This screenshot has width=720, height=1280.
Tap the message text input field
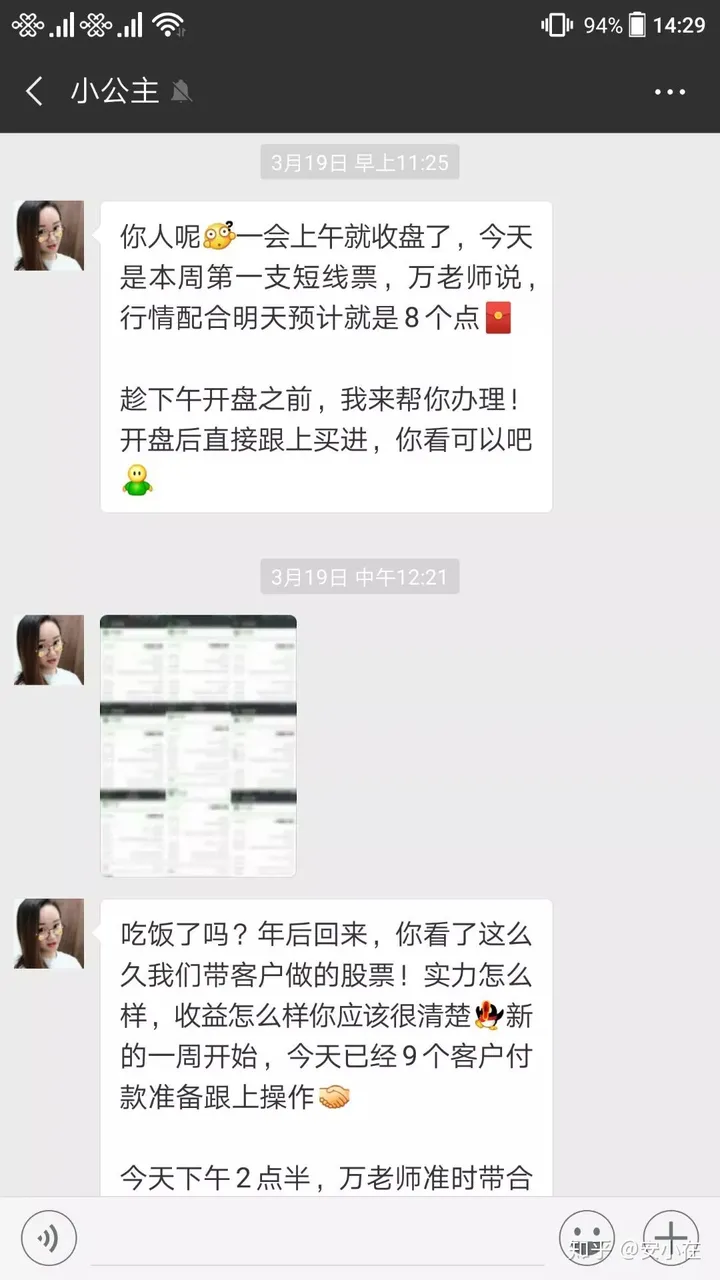[x=318, y=1240]
